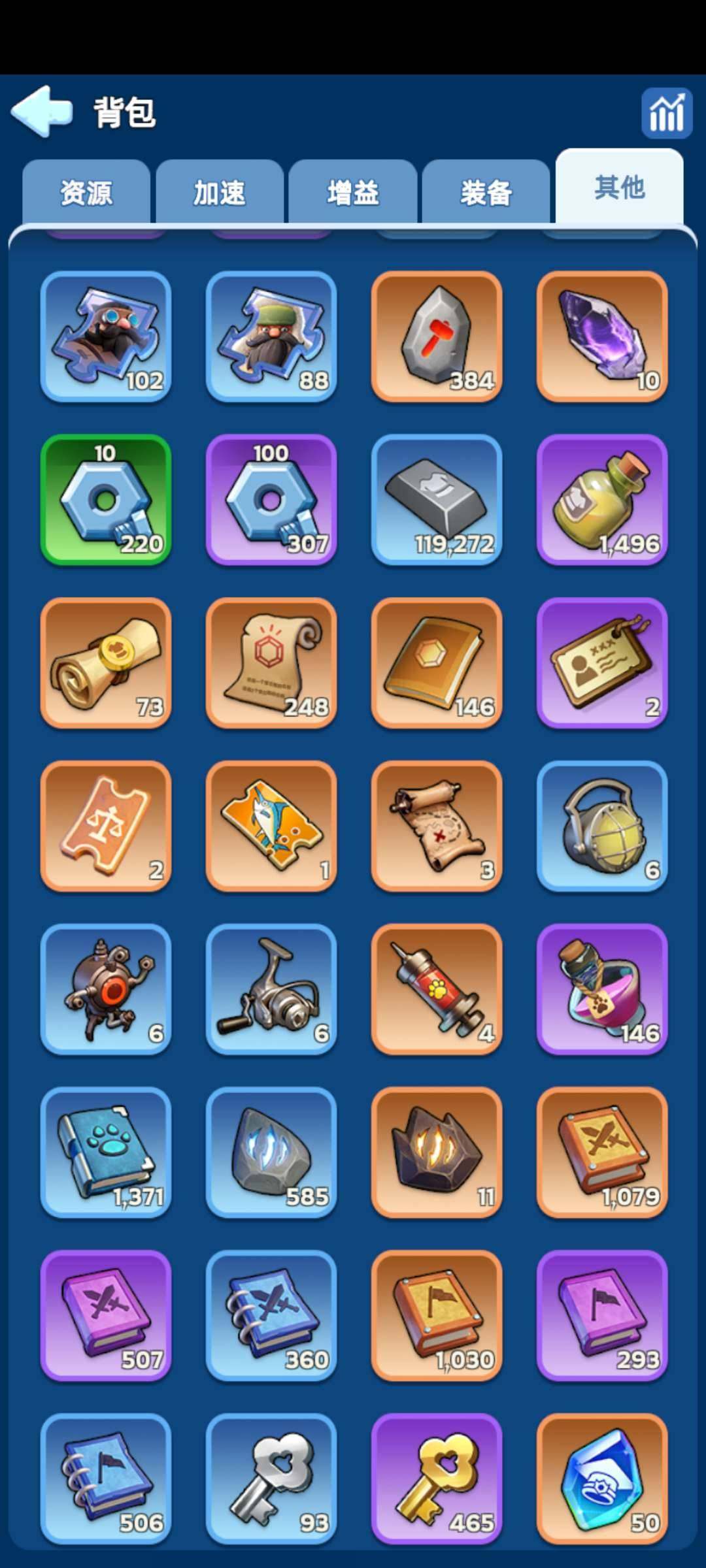Open the fish ticket item
The width and height of the screenshot is (706, 1568).
(271, 826)
